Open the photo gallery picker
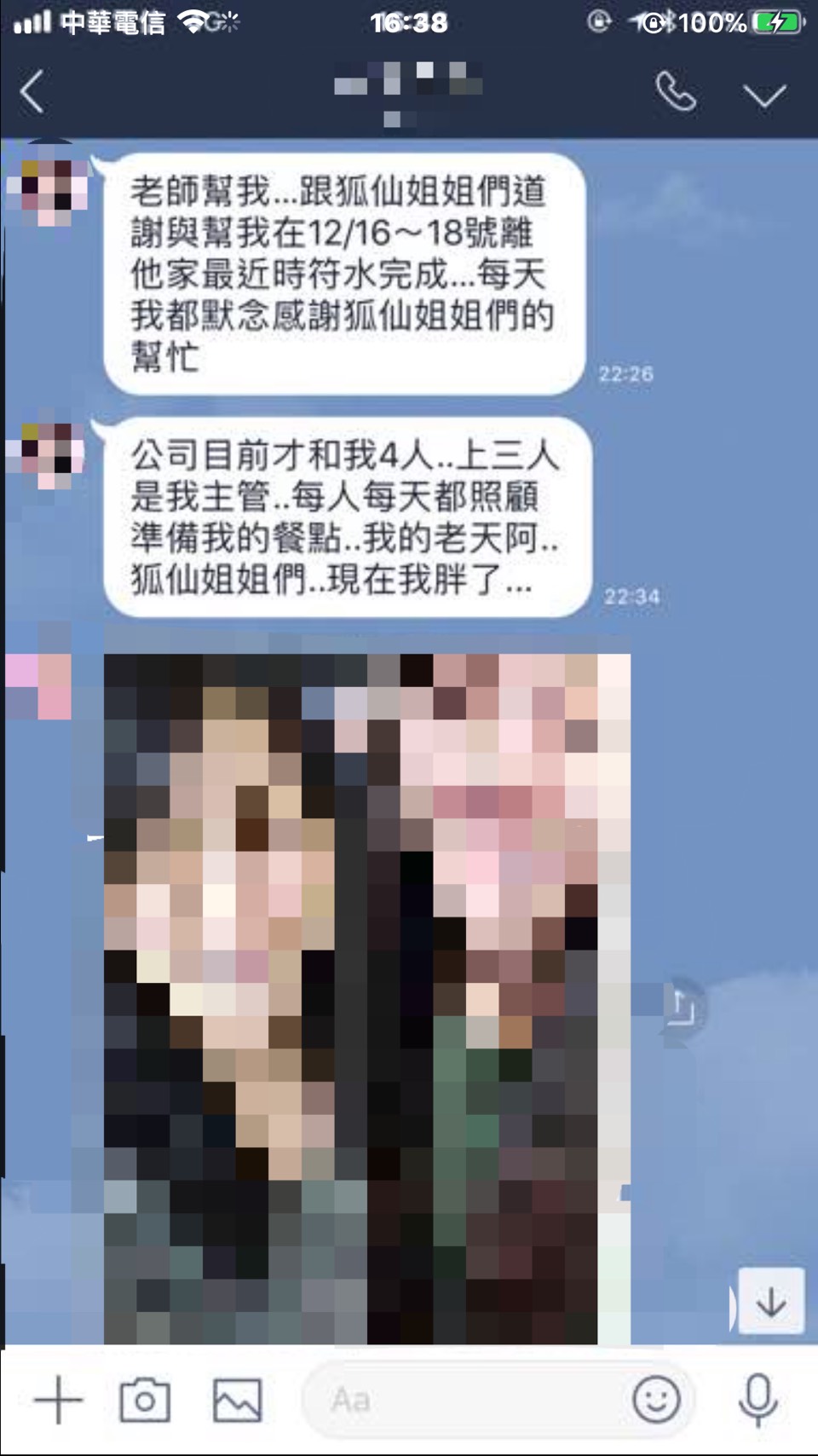 (237, 1400)
